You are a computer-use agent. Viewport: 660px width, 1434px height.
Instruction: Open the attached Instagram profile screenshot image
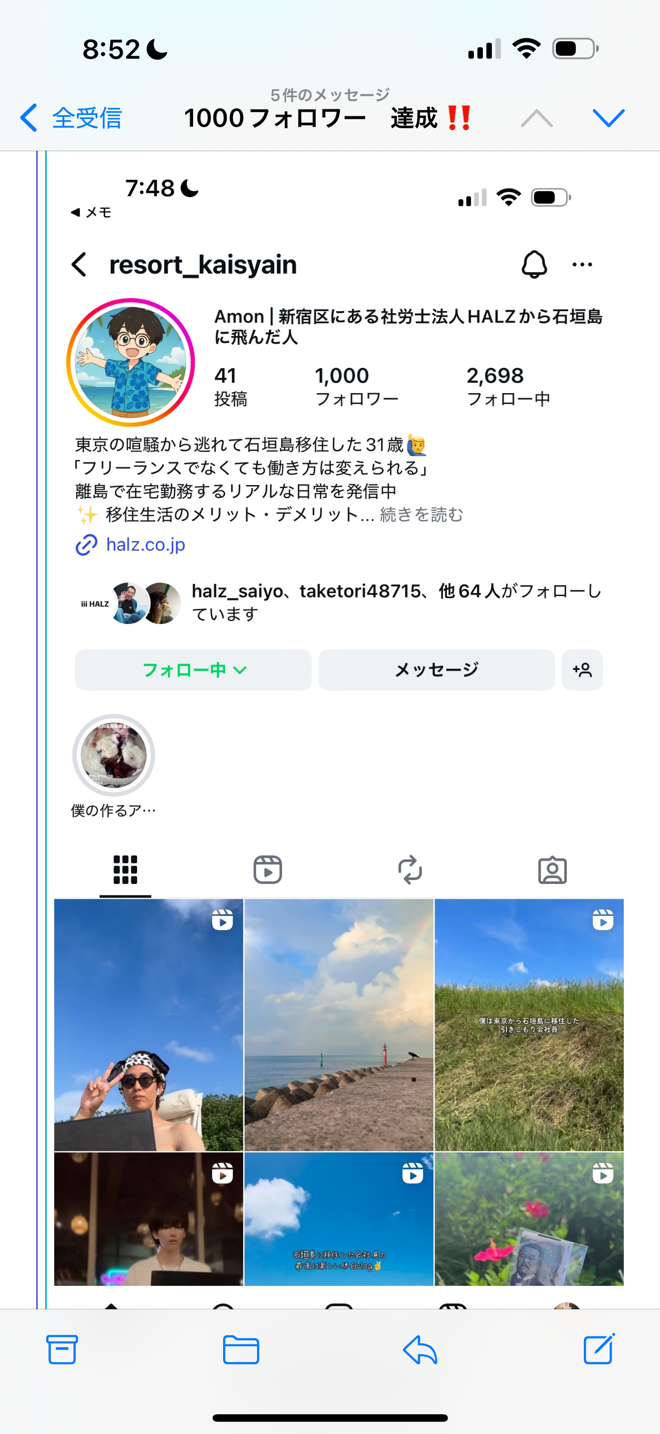tap(338, 720)
